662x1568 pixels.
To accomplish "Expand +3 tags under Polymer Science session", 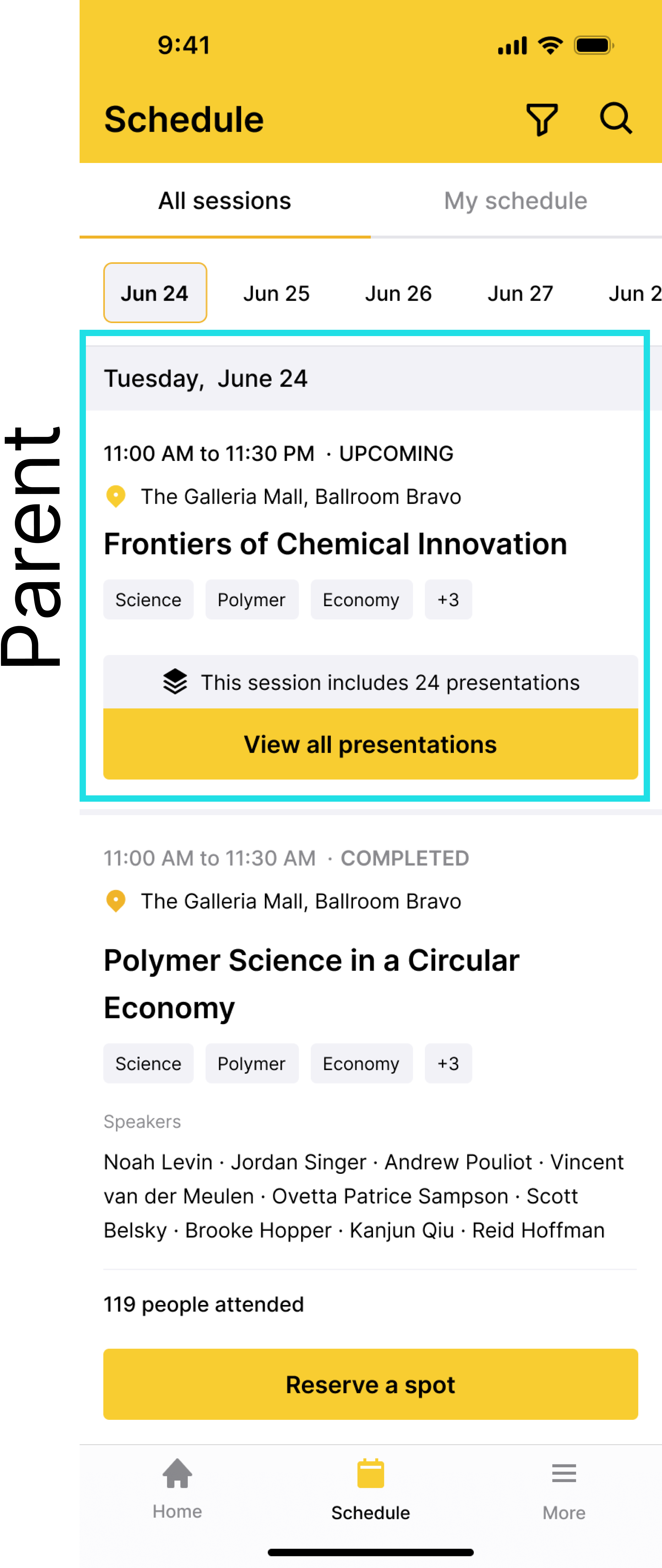I will coord(448,1064).
